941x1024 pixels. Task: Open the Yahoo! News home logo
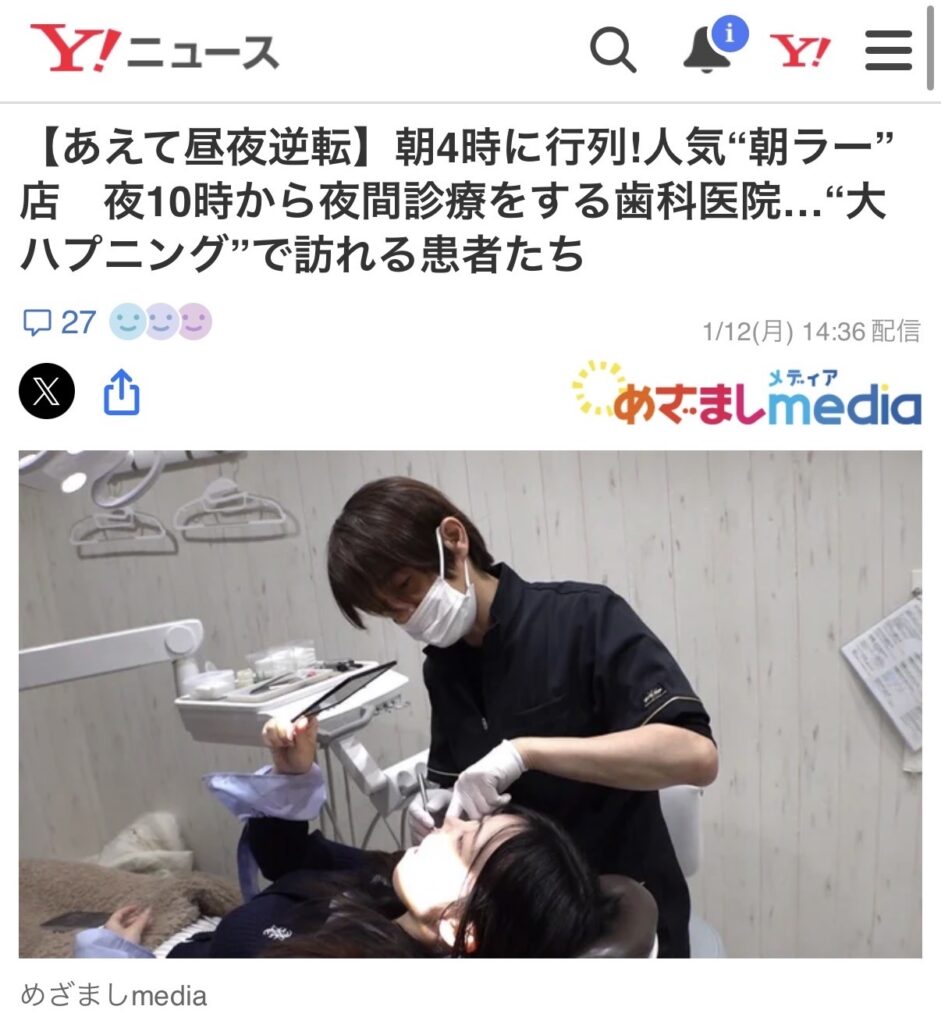[x=154, y=50]
